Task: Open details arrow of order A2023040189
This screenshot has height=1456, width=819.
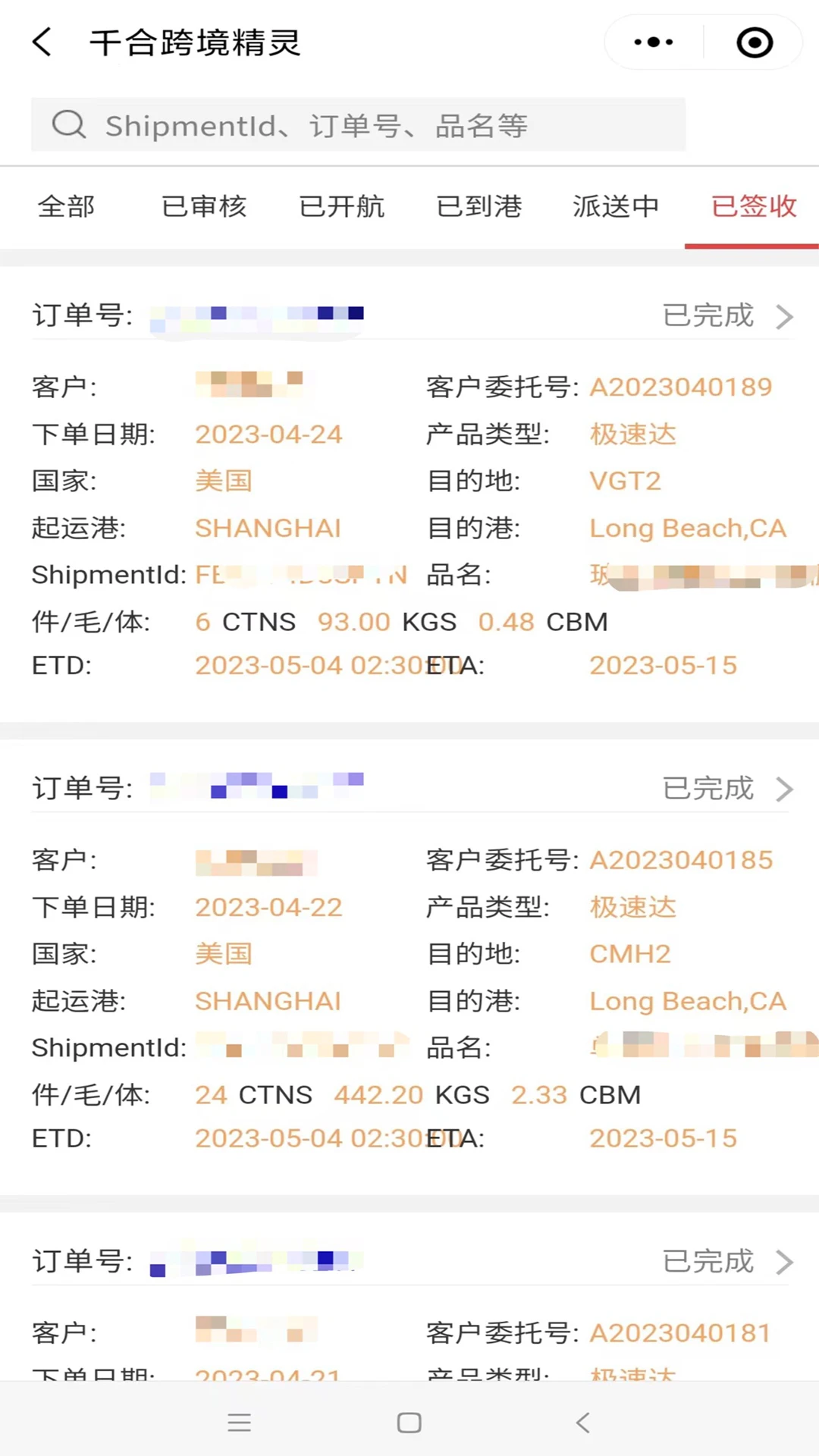Action: [784, 316]
